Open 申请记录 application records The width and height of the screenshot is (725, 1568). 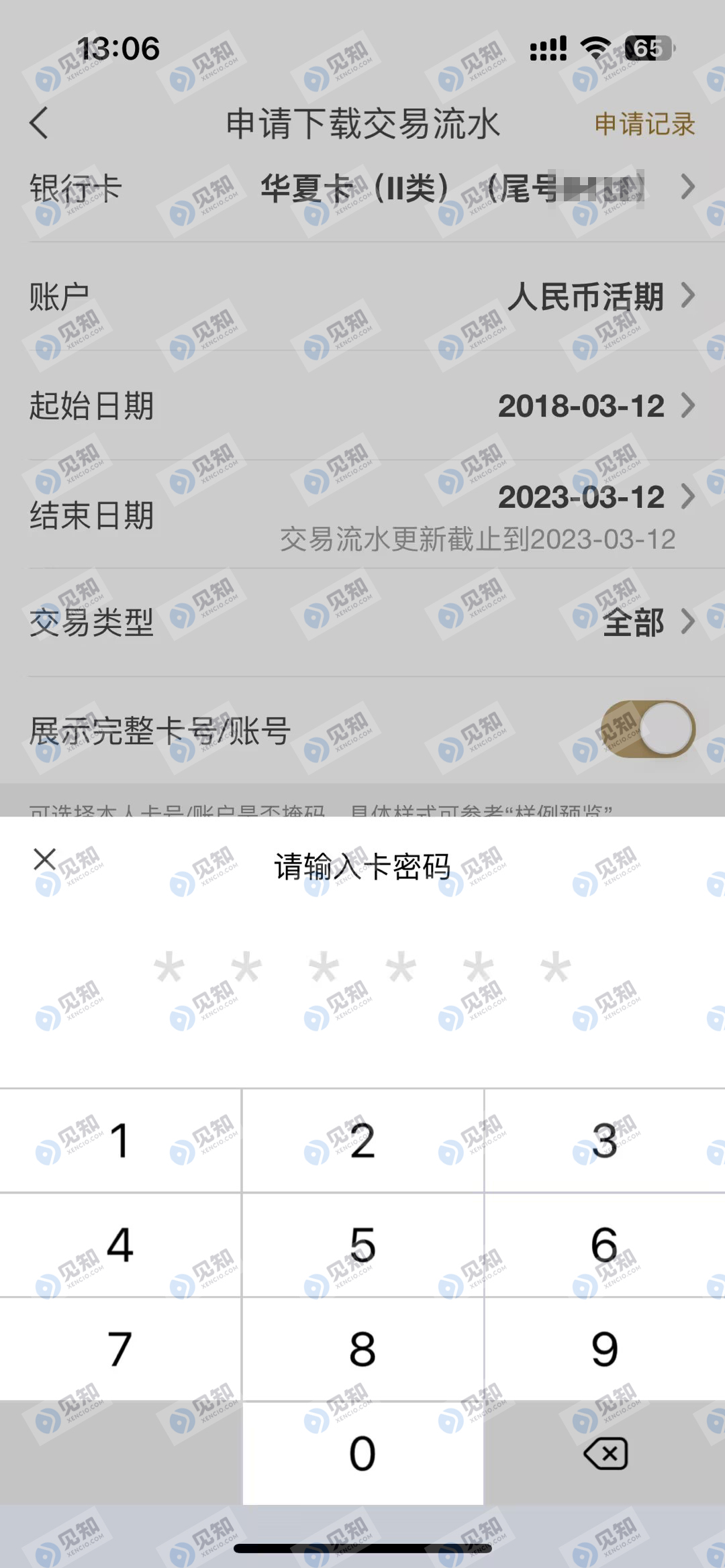tap(644, 124)
